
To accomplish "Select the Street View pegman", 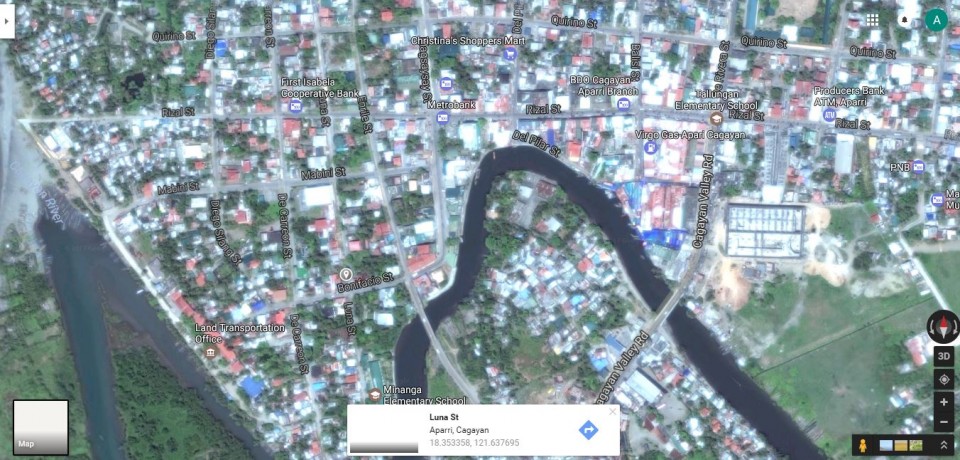I will (864, 446).
